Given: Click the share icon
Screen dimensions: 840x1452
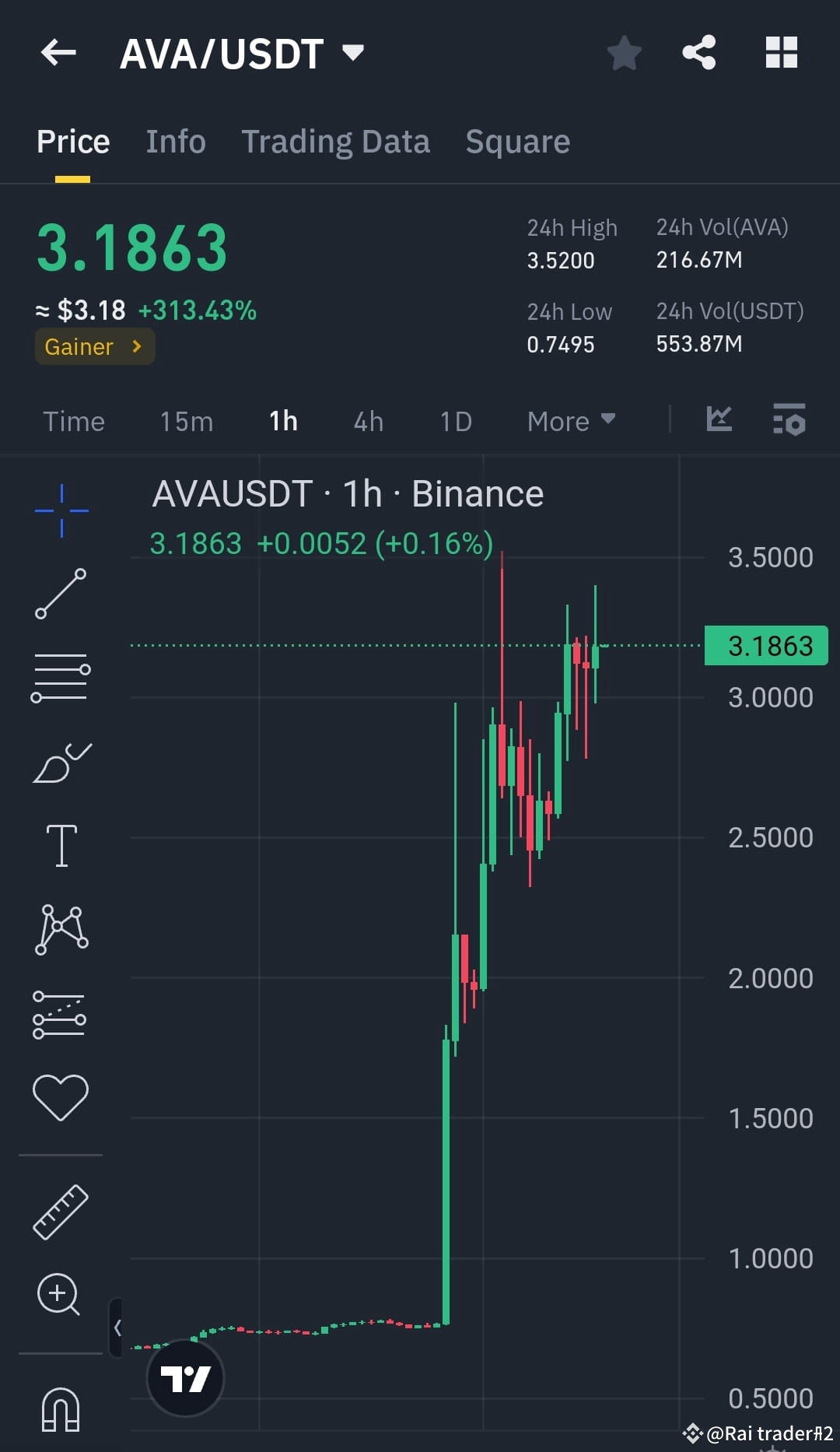Looking at the screenshot, I should [x=698, y=52].
